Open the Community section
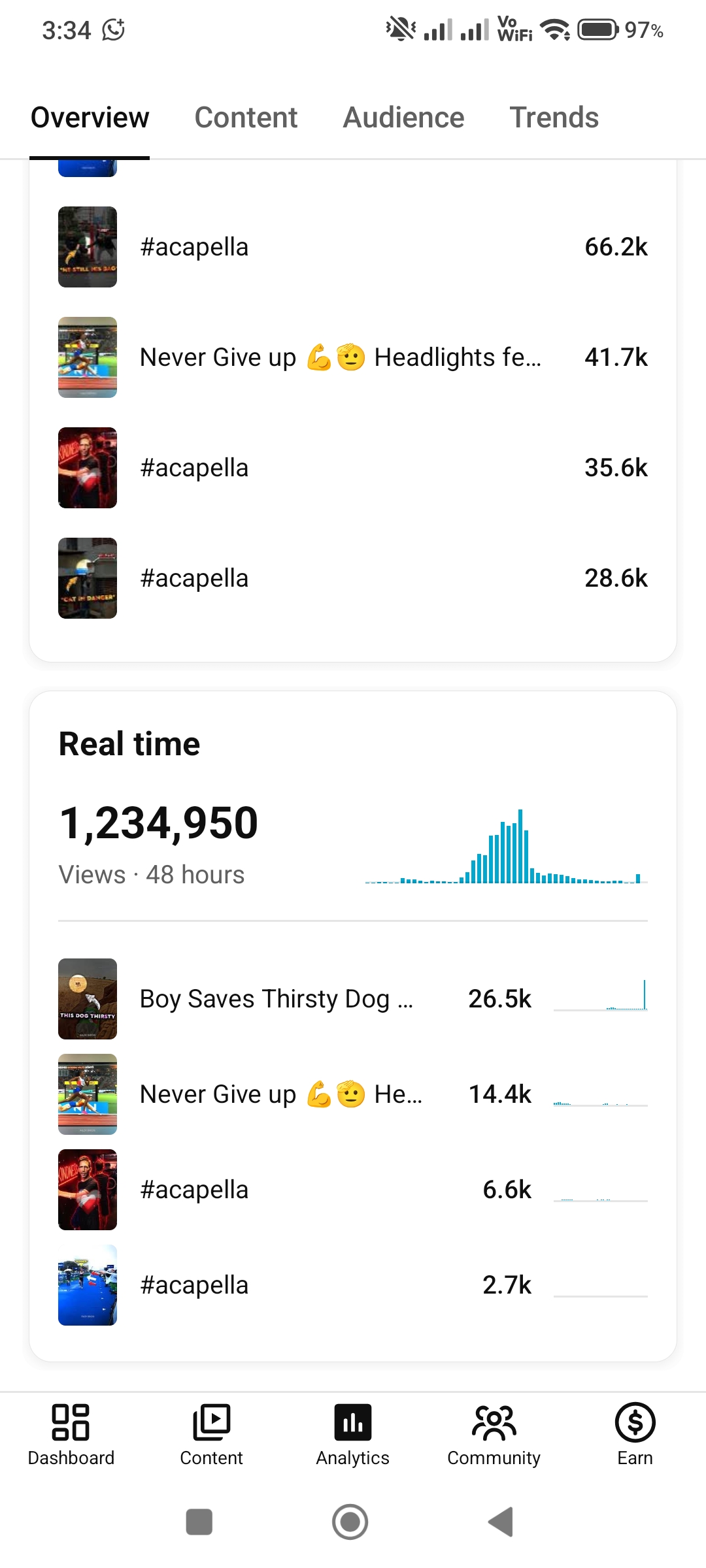The image size is (706, 1568). (494, 1435)
